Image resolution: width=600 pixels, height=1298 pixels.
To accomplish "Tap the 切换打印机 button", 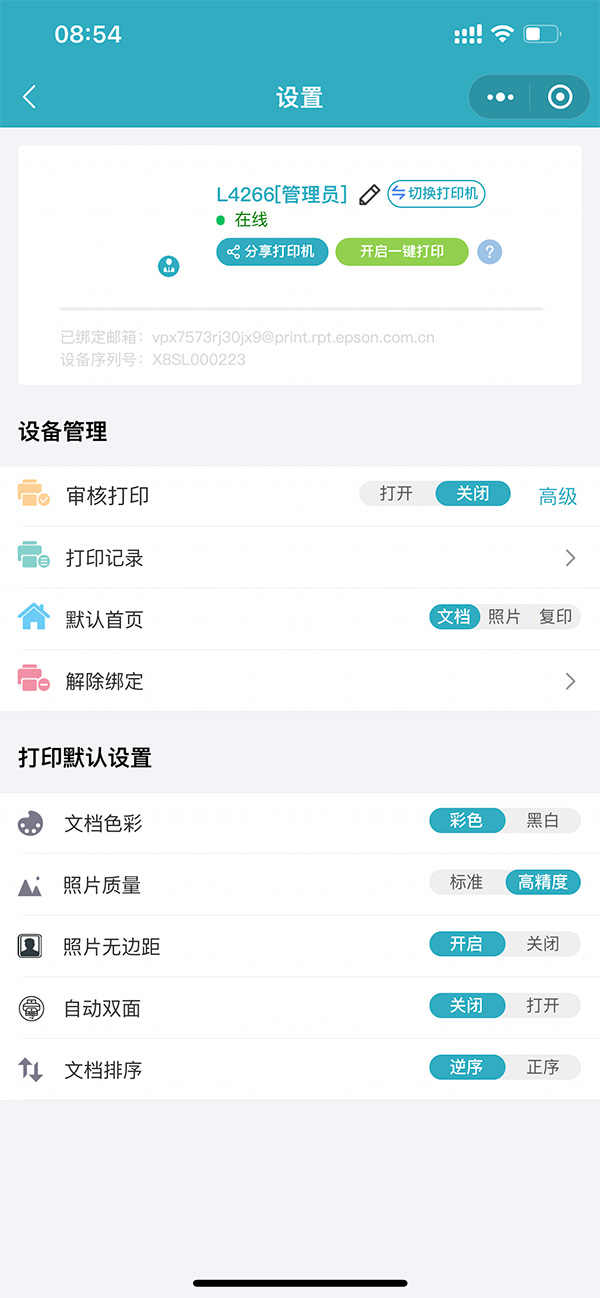I will (x=436, y=193).
